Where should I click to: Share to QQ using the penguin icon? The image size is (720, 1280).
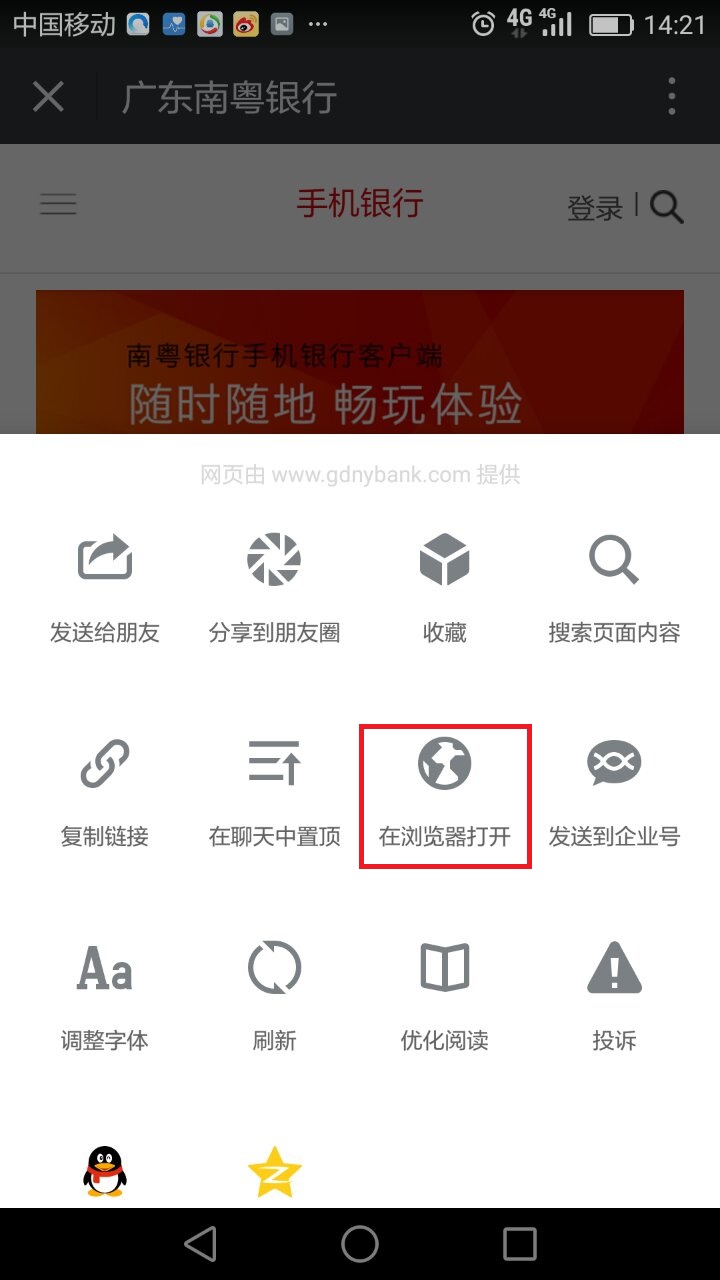[105, 1172]
